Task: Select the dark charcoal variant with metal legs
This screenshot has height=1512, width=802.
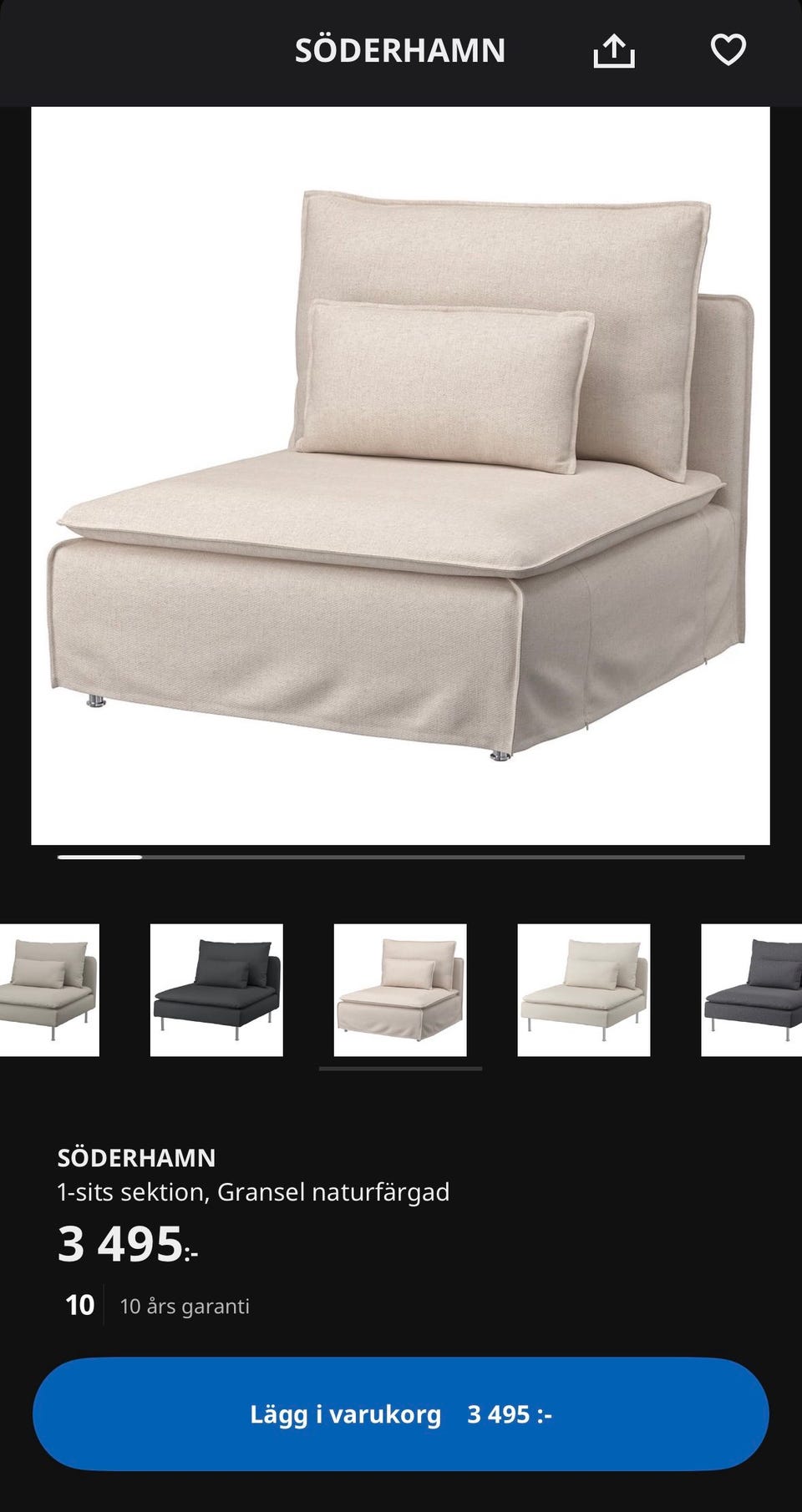Action: pos(216,989)
